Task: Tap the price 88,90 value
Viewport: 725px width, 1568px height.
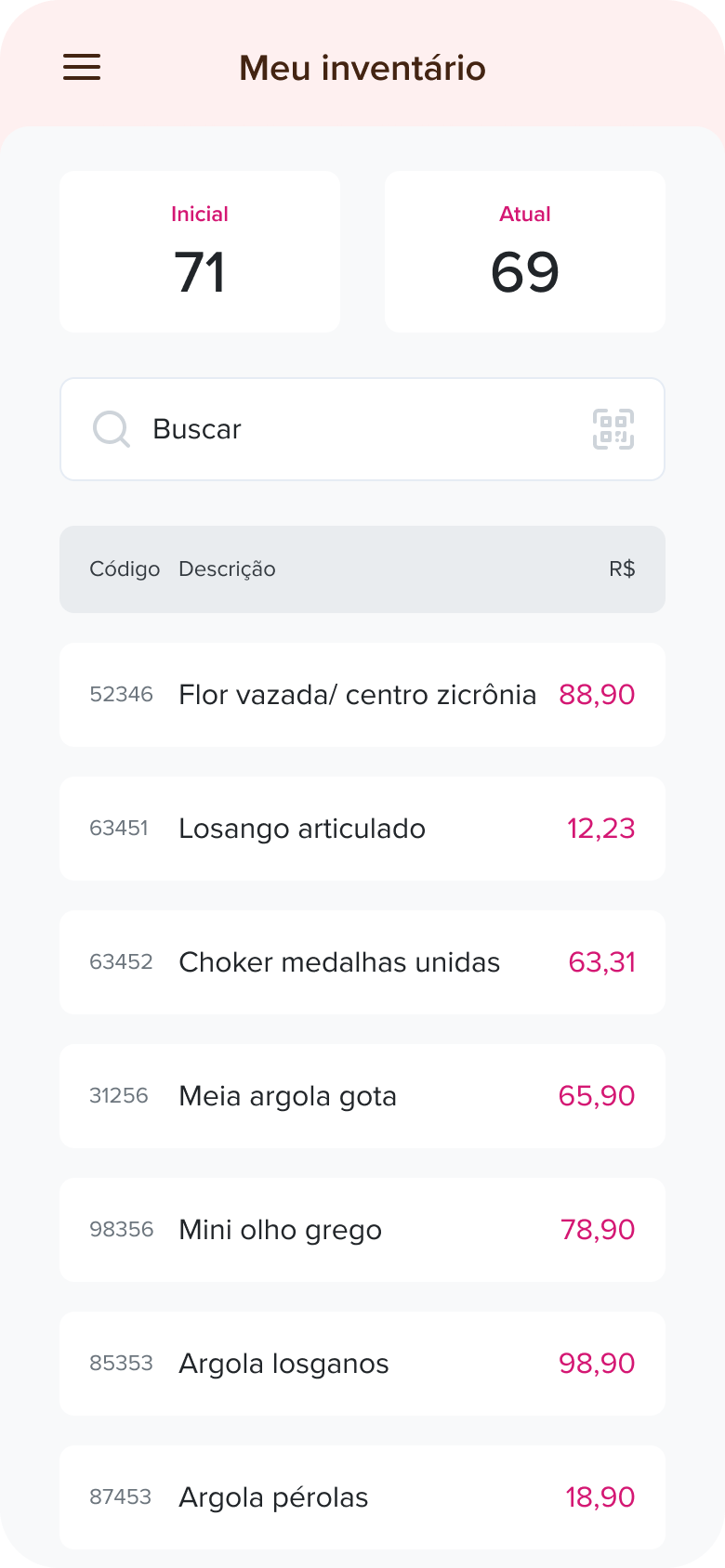Action: [x=597, y=694]
